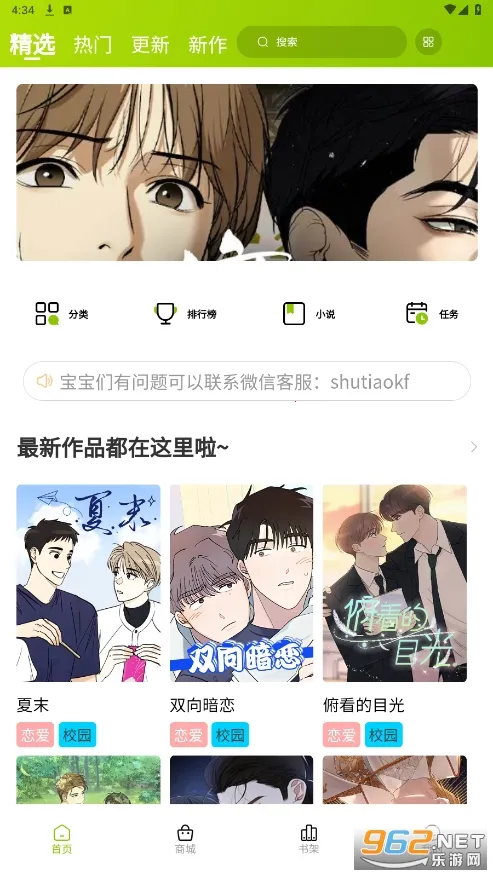Open the comic 俯看的目光

(395, 583)
